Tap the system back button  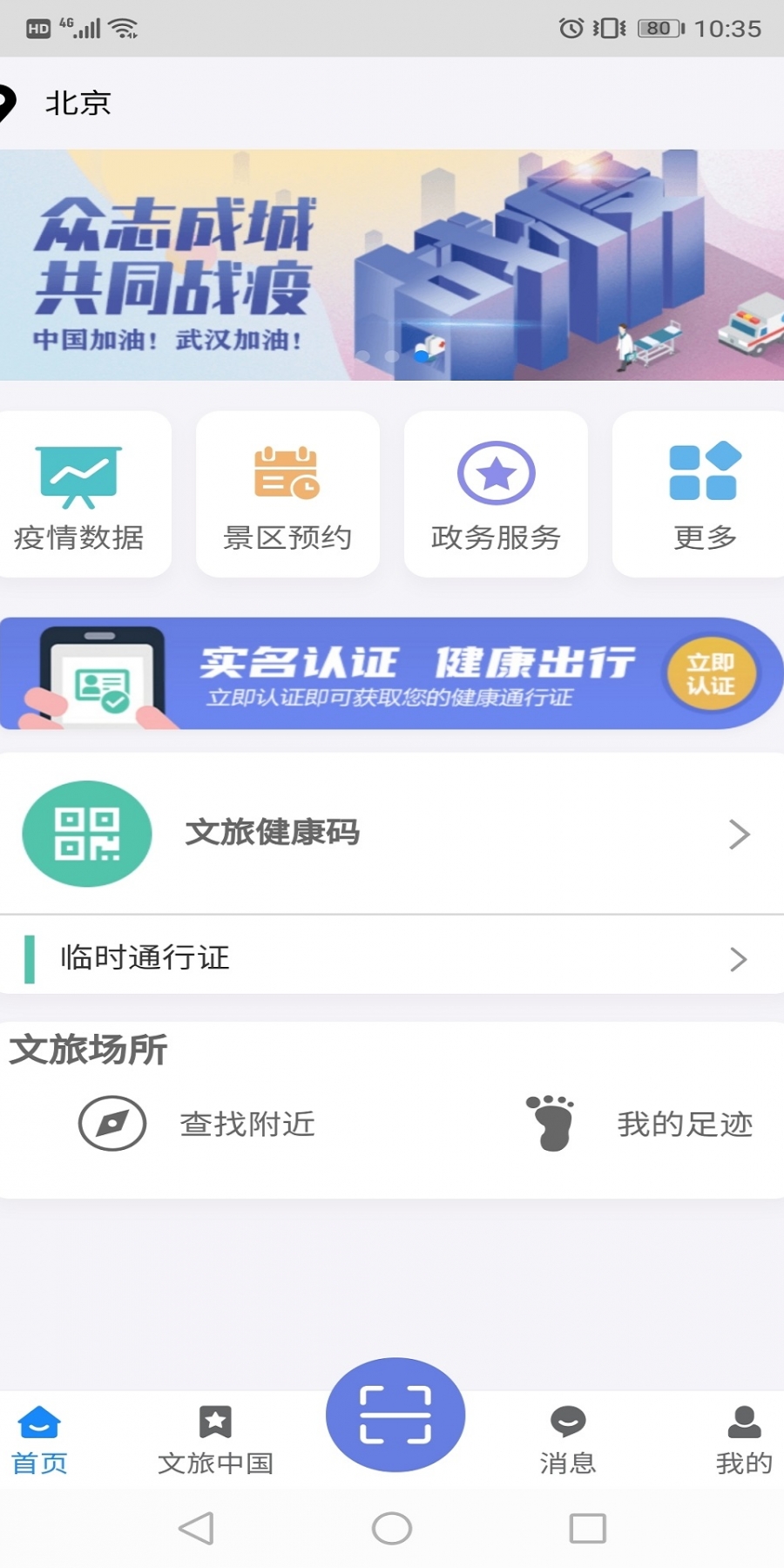tap(196, 1528)
